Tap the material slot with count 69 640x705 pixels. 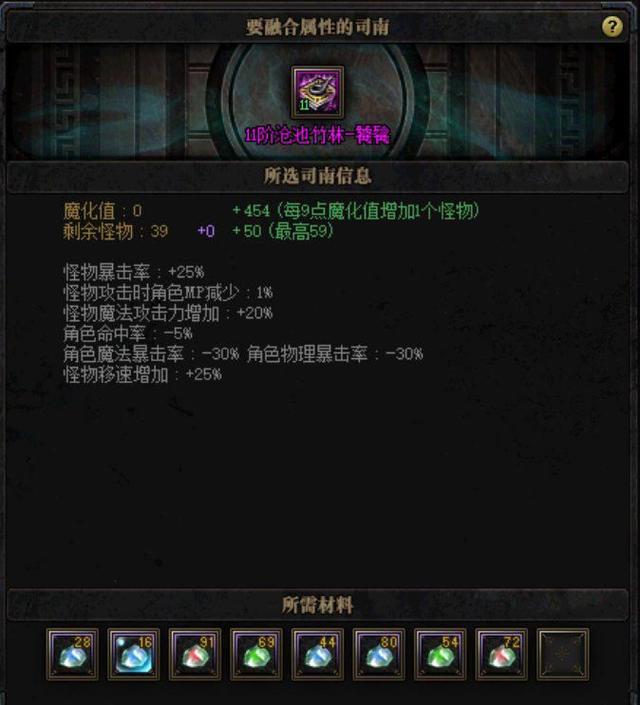[257, 654]
